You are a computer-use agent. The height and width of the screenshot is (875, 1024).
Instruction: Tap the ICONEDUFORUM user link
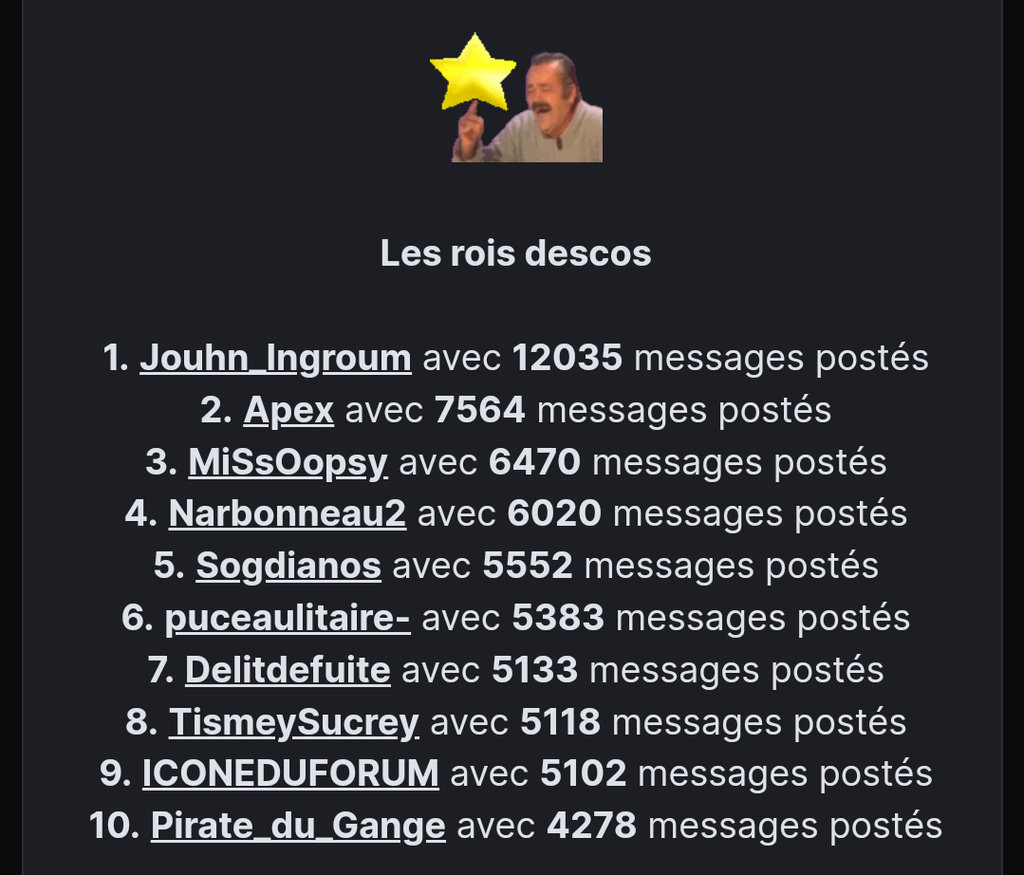point(290,774)
